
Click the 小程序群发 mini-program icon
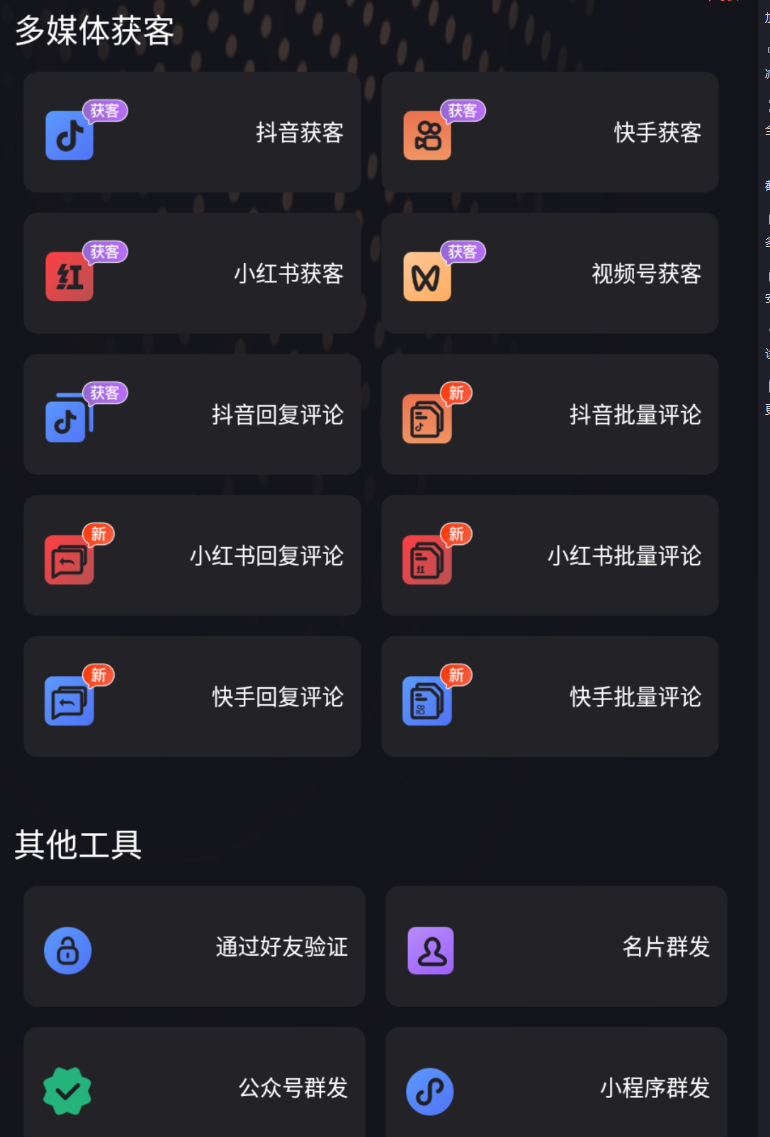pos(429,1092)
